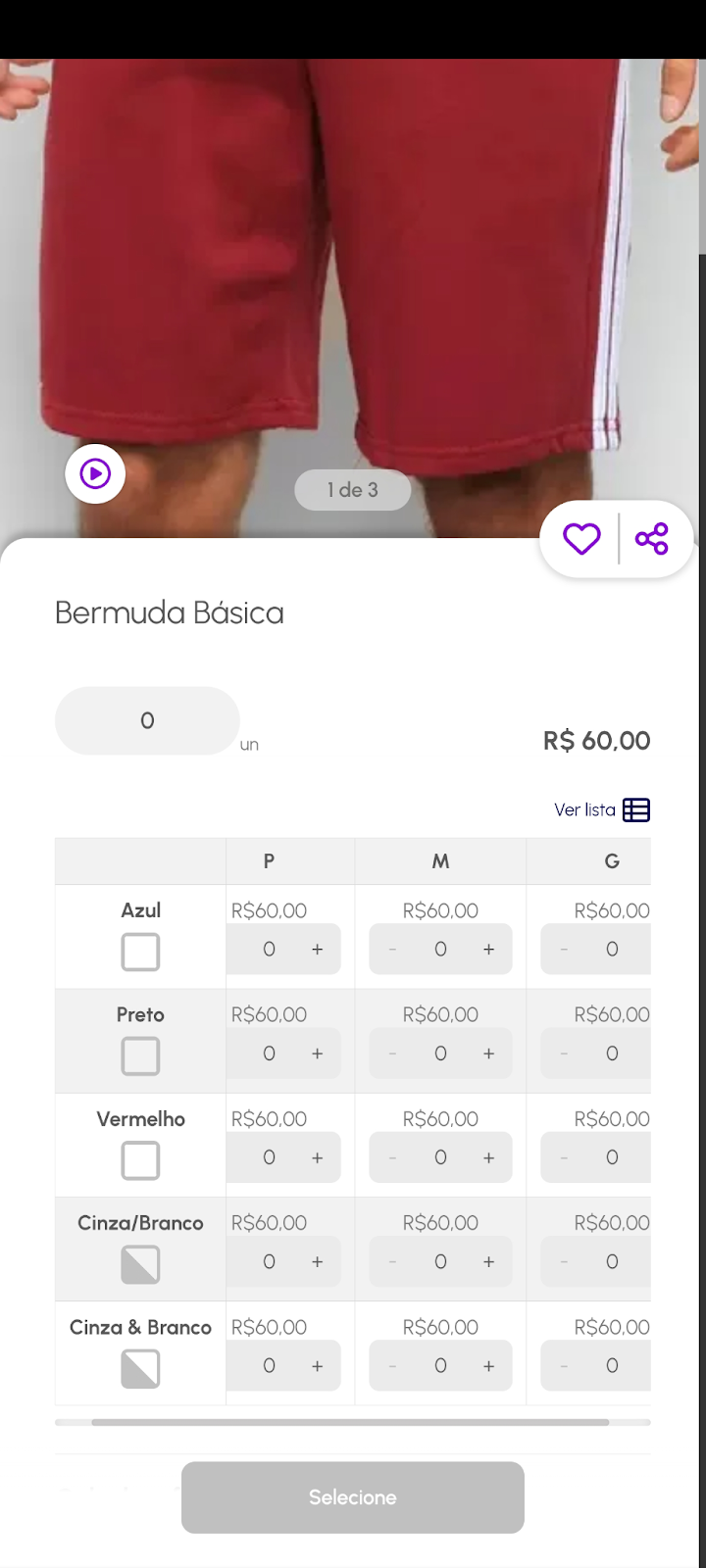The height and width of the screenshot is (1568, 706).
Task: Increase Preto size M quantity
Action: 488,1053
